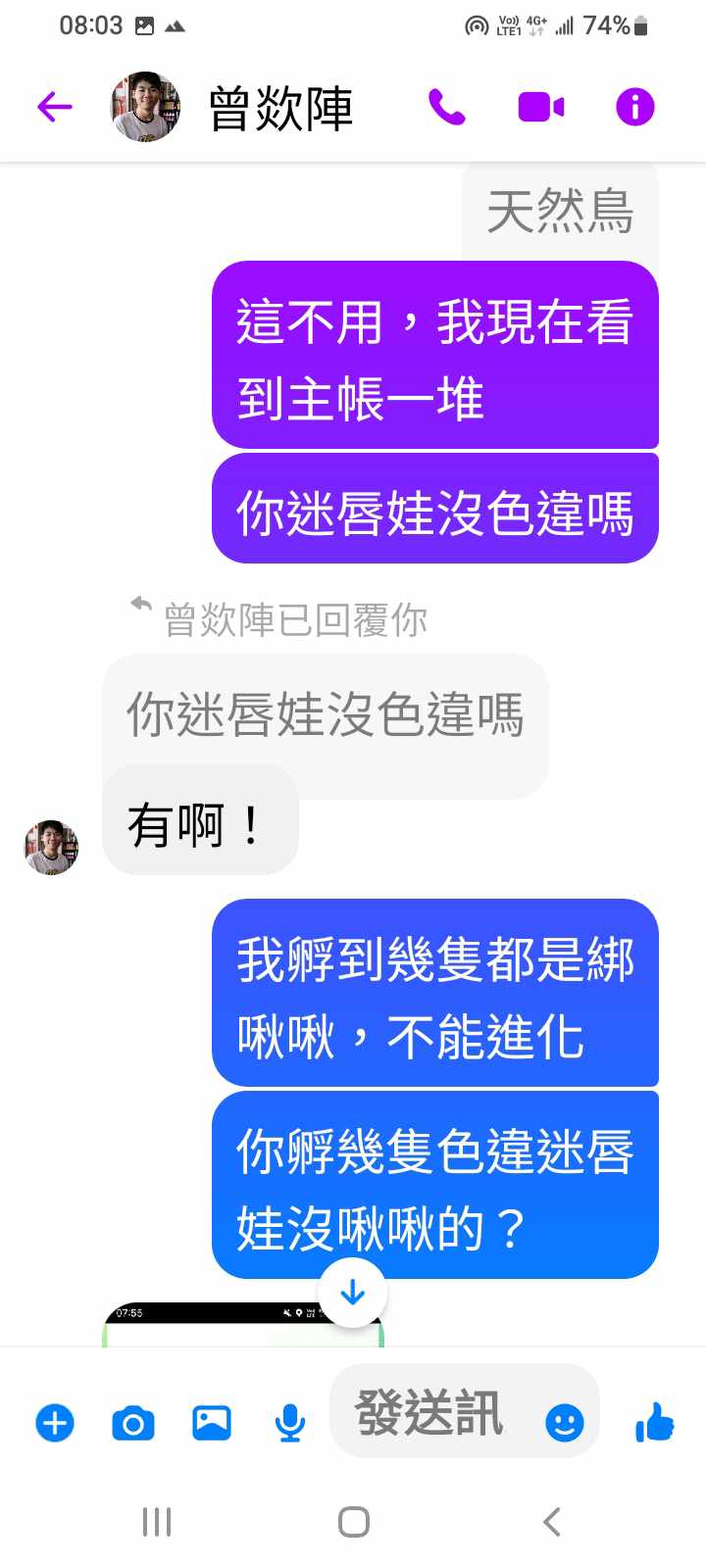Image resolution: width=706 pixels, height=1568 pixels.
Task: Pick a photo from the gallery
Action: 211,1423
